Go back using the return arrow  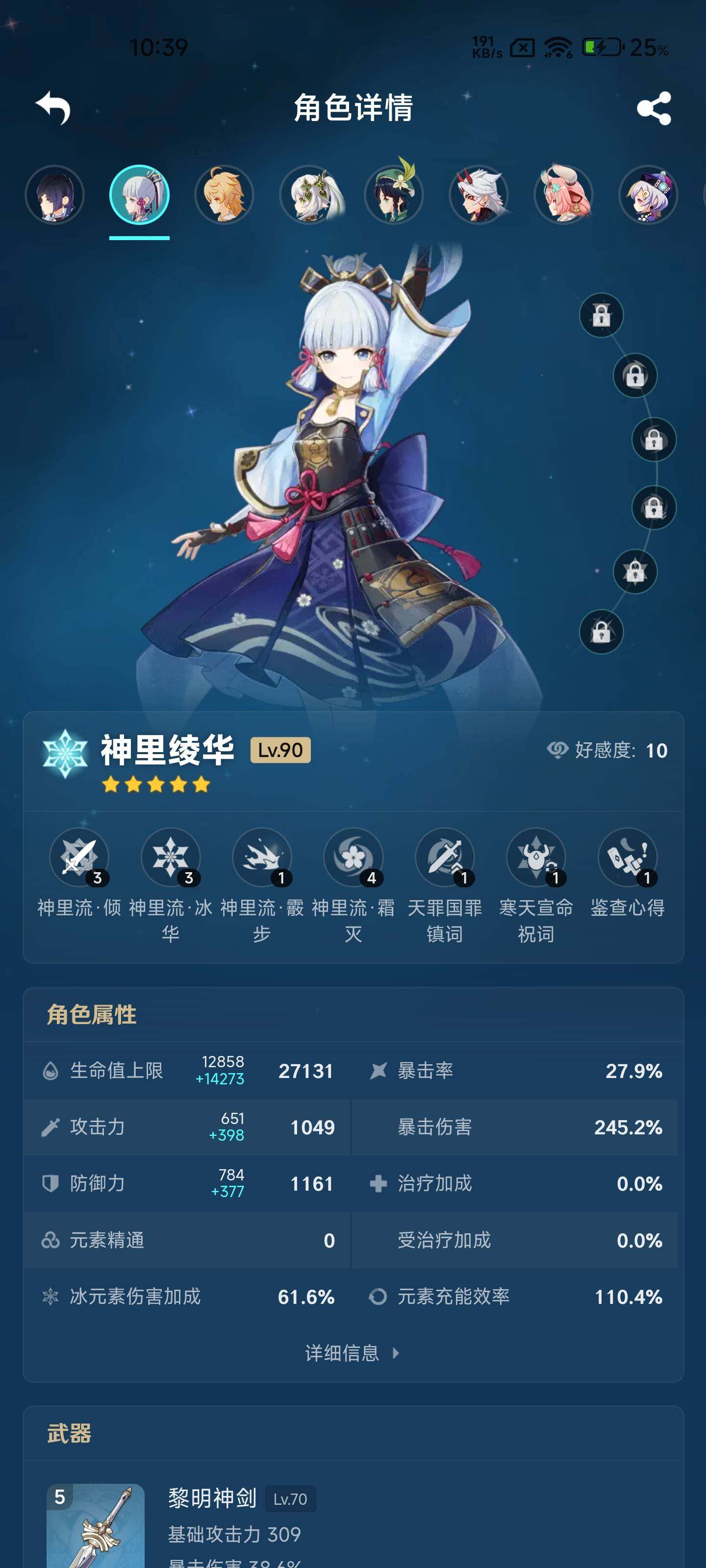[53, 108]
